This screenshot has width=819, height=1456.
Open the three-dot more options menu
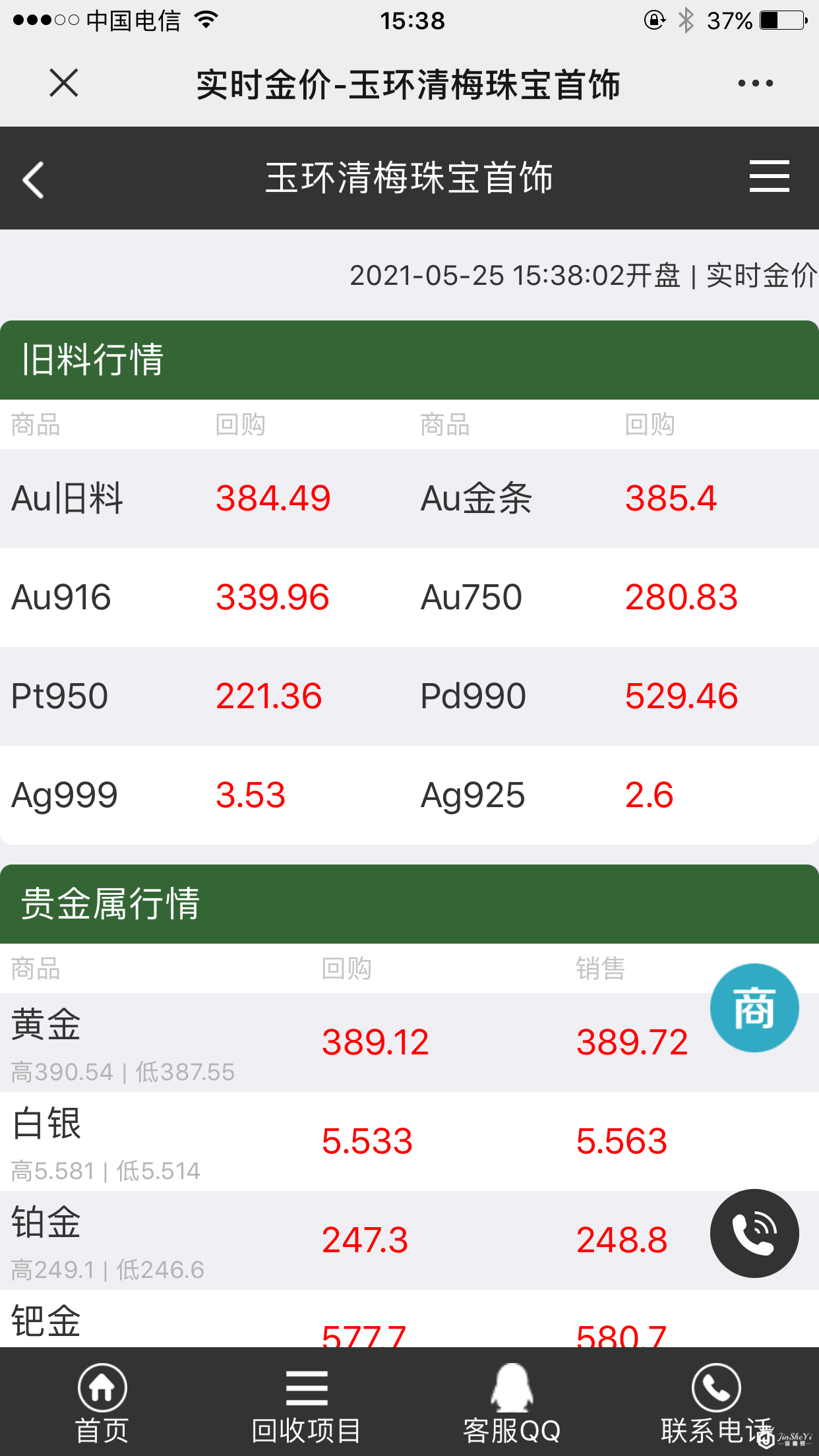755,83
